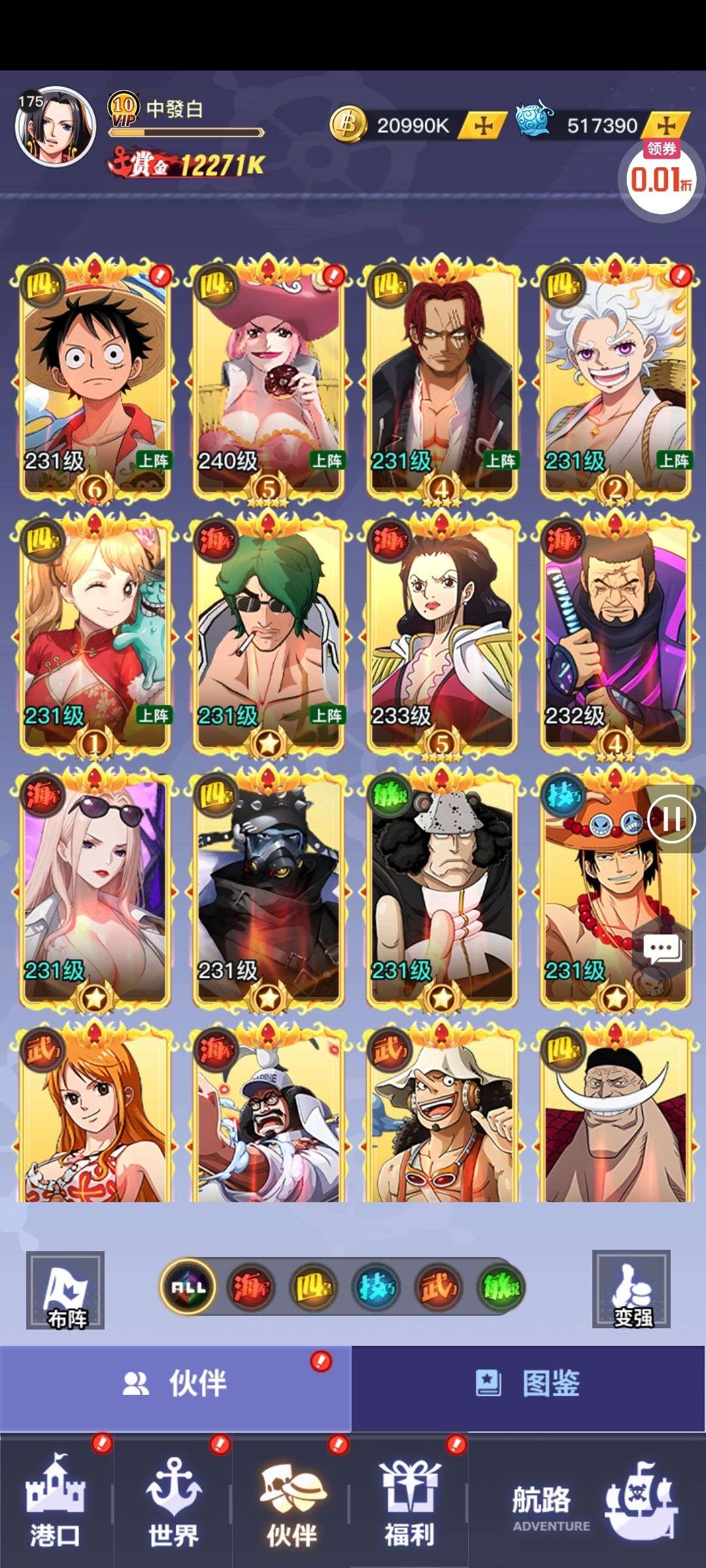Viewport: 706px width, 1568px height.
Task: Open the 0.01折 coupon offer
Action: [x=660, y=176]
